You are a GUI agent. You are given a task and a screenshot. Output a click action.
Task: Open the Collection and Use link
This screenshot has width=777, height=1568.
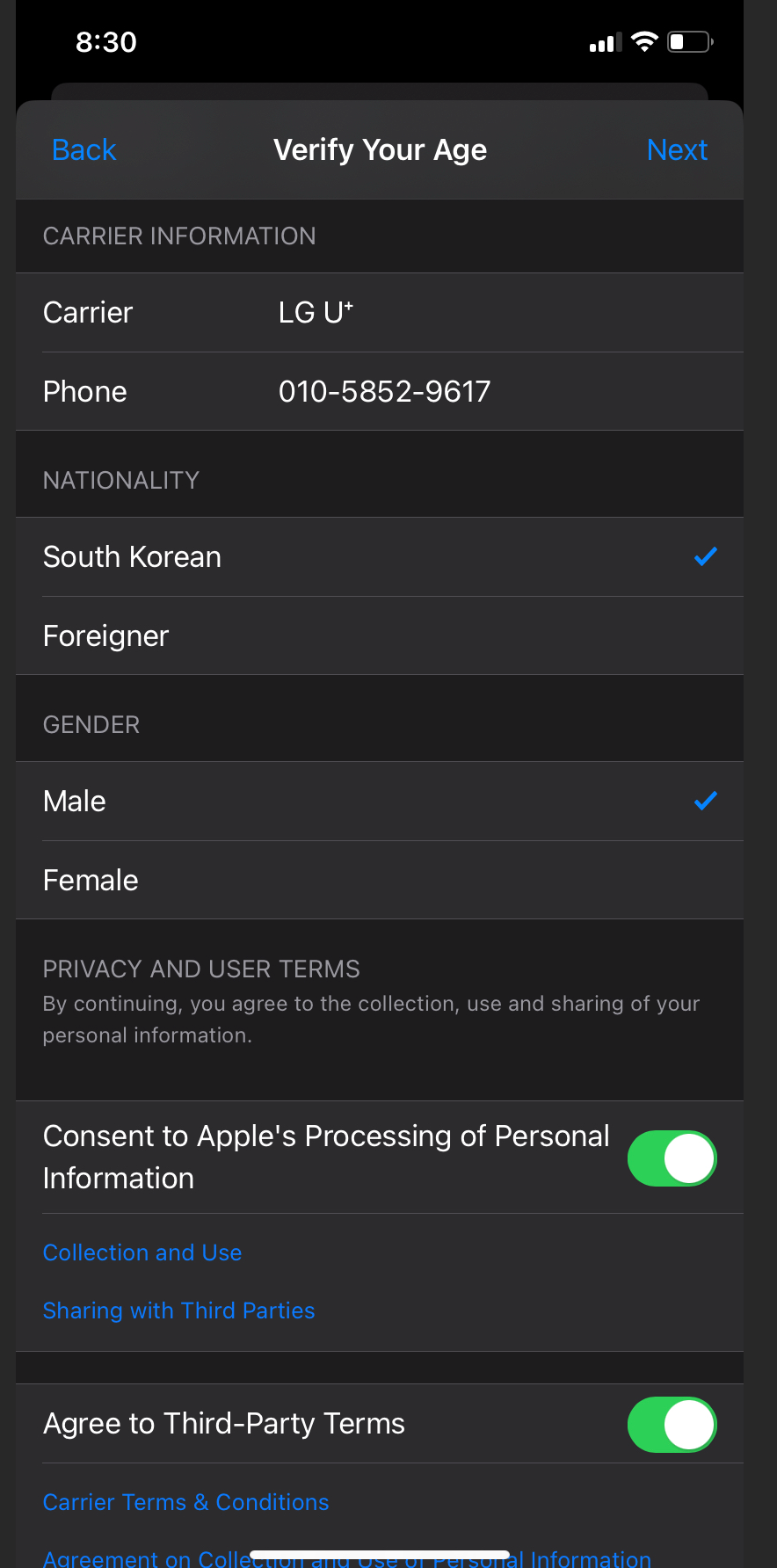click(x=142, y=1252)
